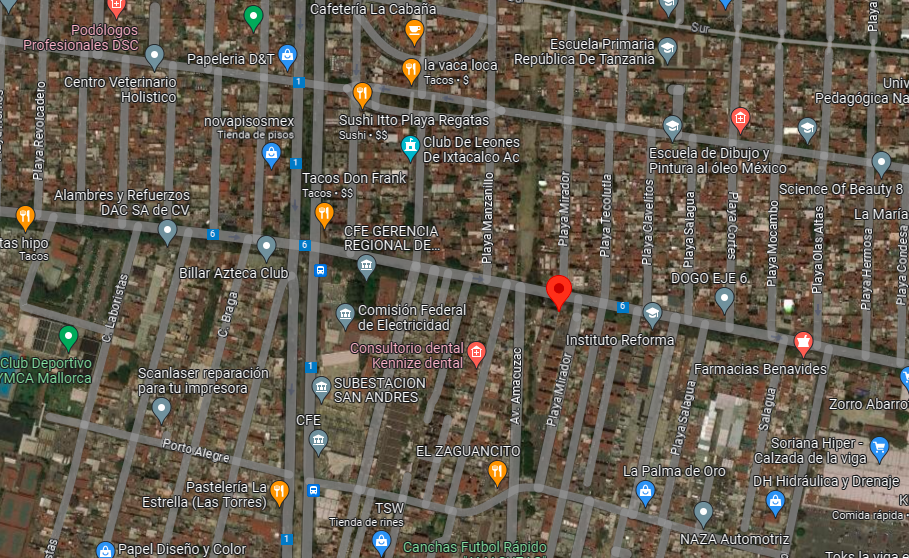Open the NAZA Automotriz marker
Image resolution: width=909 pixels, height=558 pixels.
tap(703, 514)
